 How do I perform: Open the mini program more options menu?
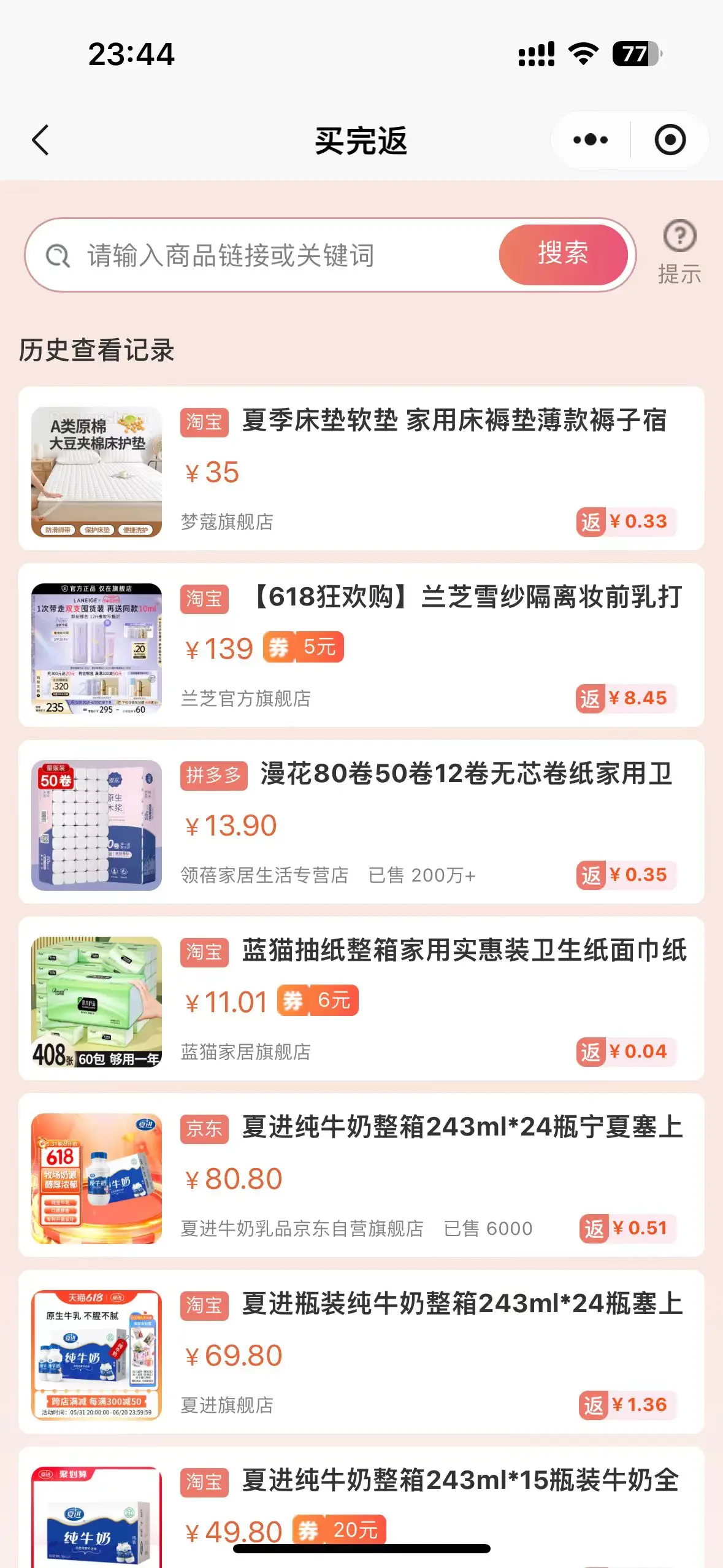pyautogui.click(x=590, y=140)
